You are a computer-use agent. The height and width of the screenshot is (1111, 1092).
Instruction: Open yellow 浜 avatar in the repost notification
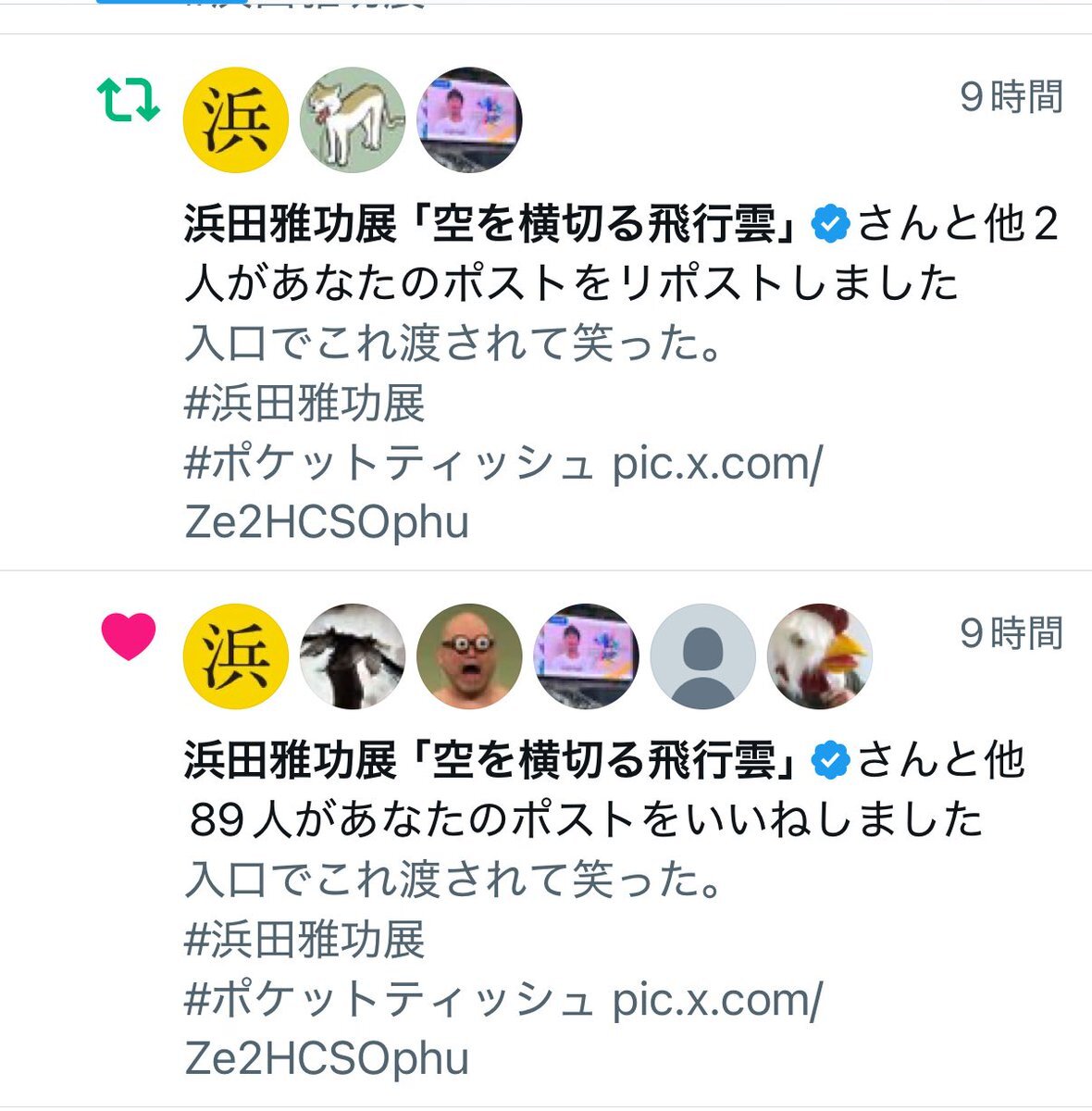click(x=237, y=120)
